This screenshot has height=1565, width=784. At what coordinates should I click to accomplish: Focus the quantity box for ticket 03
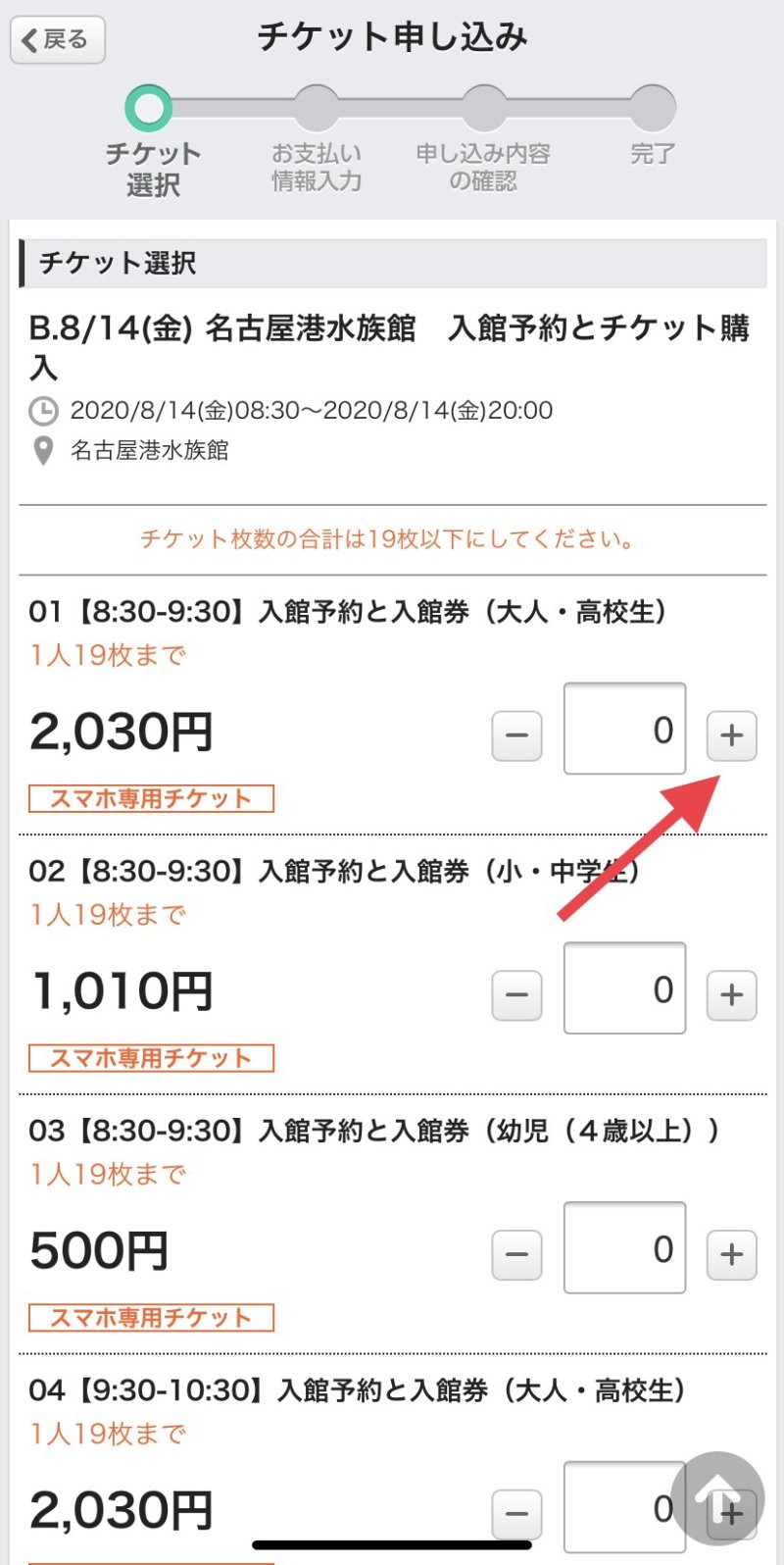point(624,1247)
